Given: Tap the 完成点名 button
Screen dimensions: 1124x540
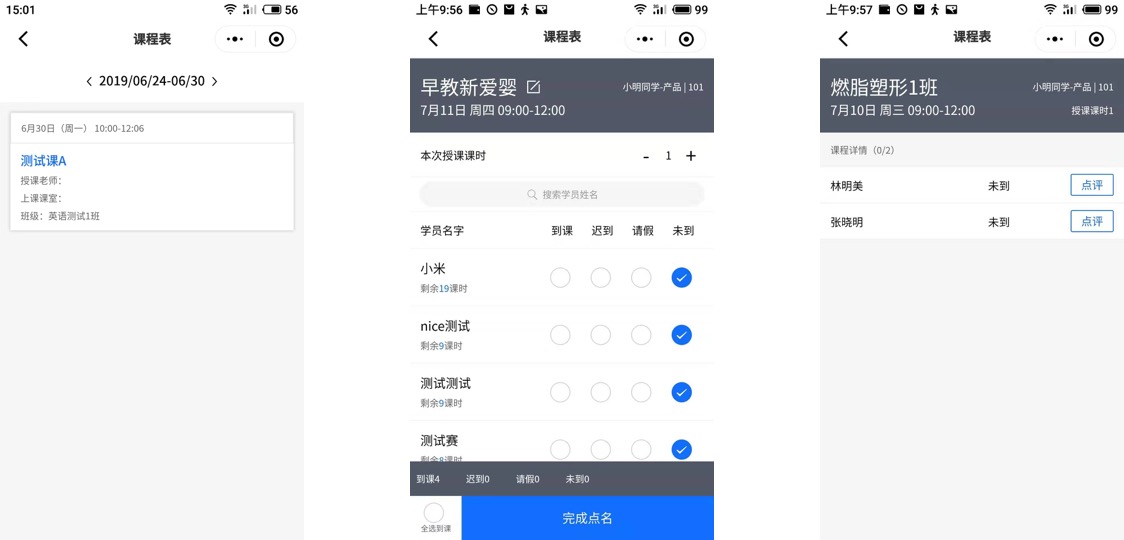Looking at the screenshot, I should 587,518.
